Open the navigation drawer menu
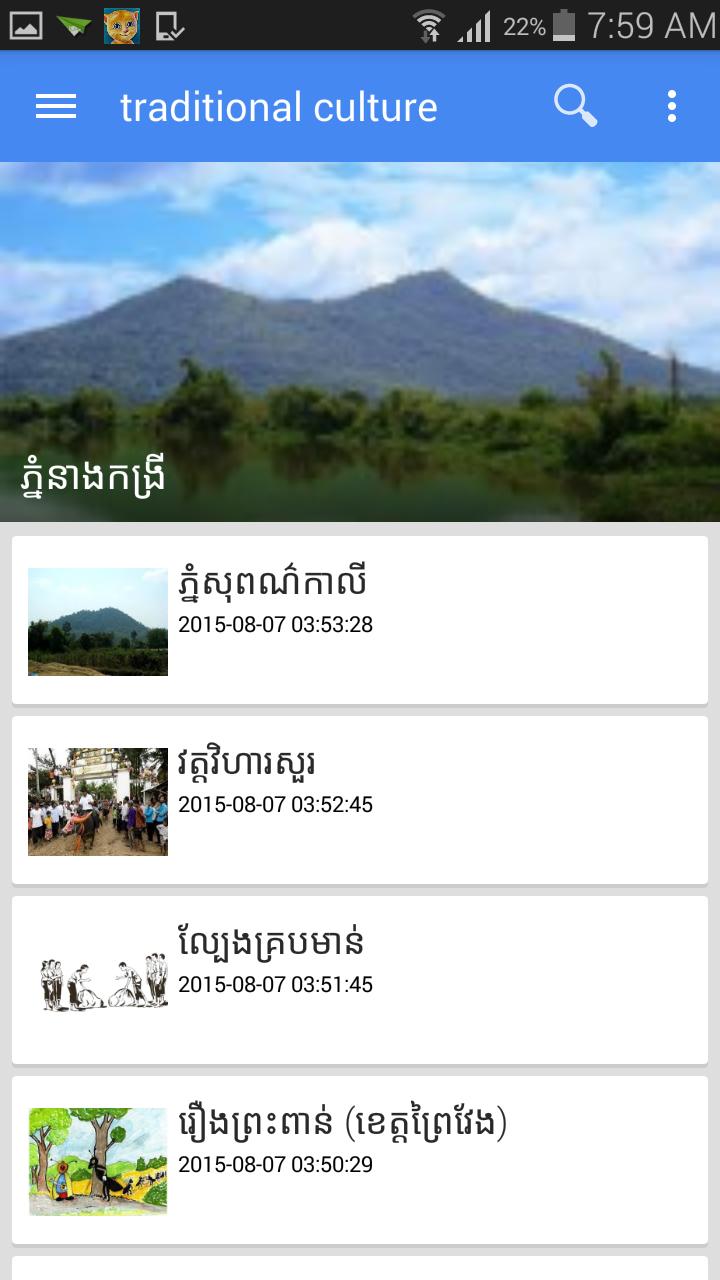The image size is (720, 1280). click(x=55, y=106)
